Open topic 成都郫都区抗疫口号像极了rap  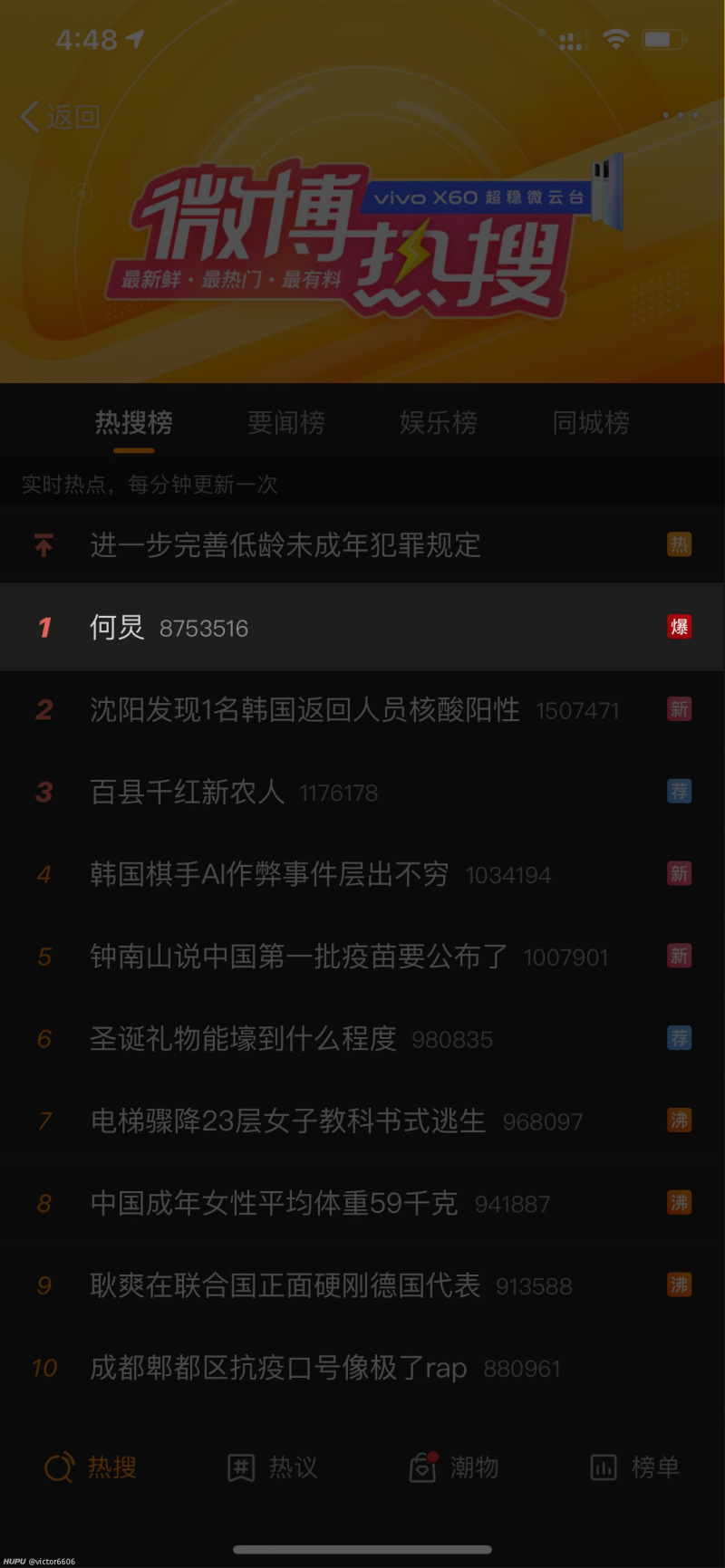[278, 1368]
